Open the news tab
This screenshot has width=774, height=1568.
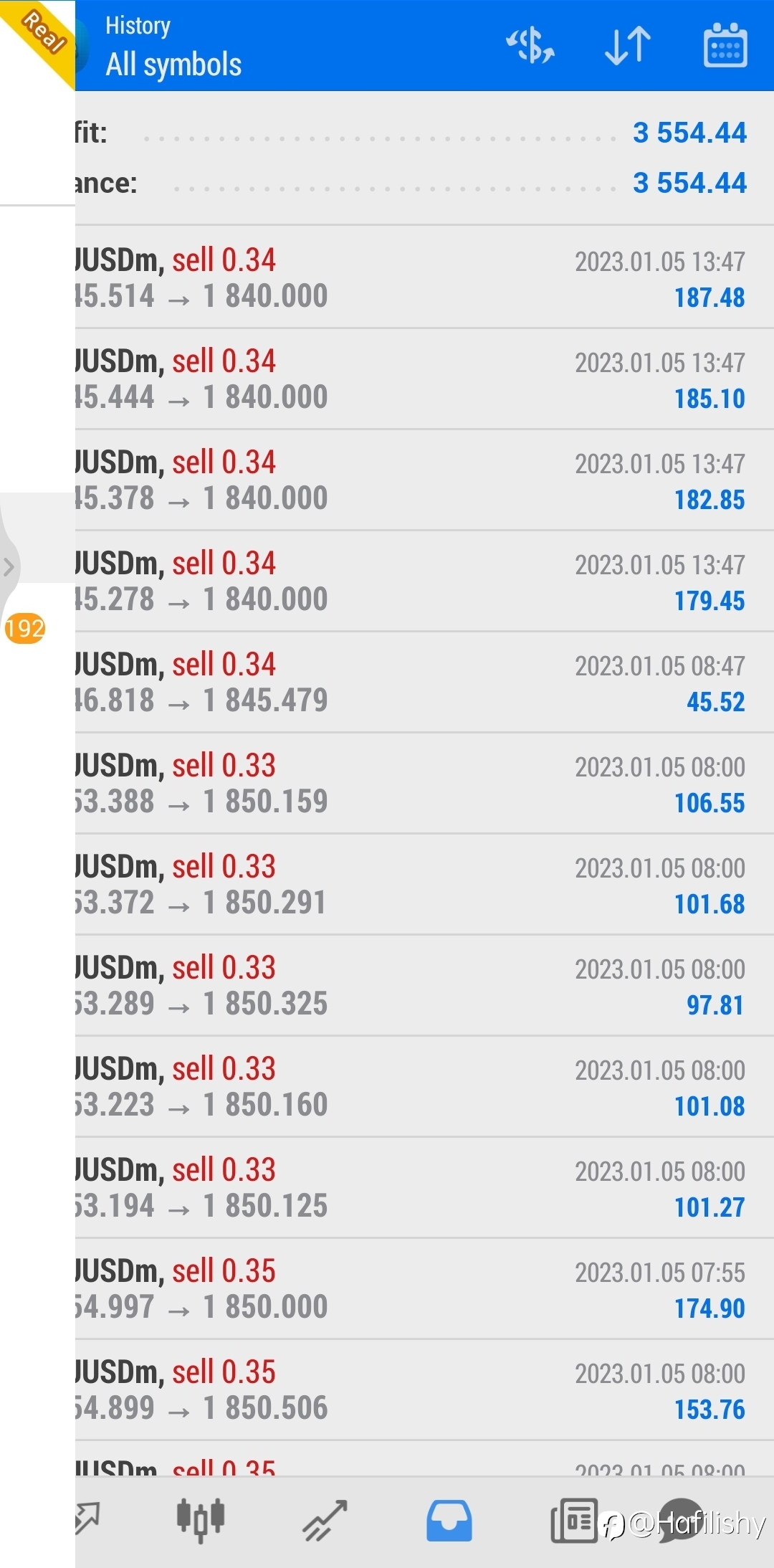[574, 1520]
